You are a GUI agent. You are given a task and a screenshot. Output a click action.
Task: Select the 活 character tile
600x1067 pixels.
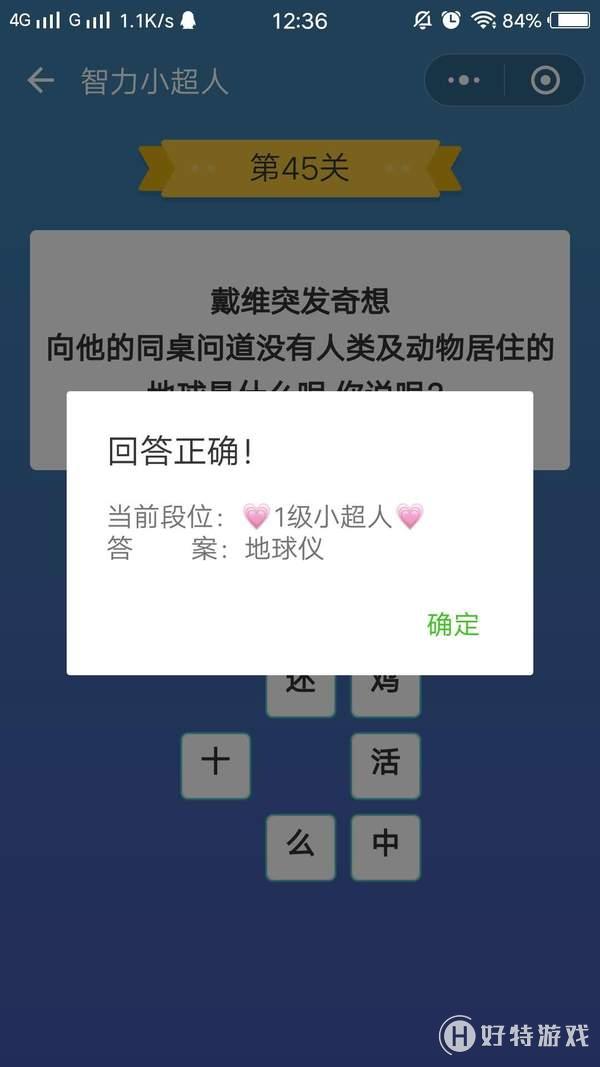tap(385, 765)
